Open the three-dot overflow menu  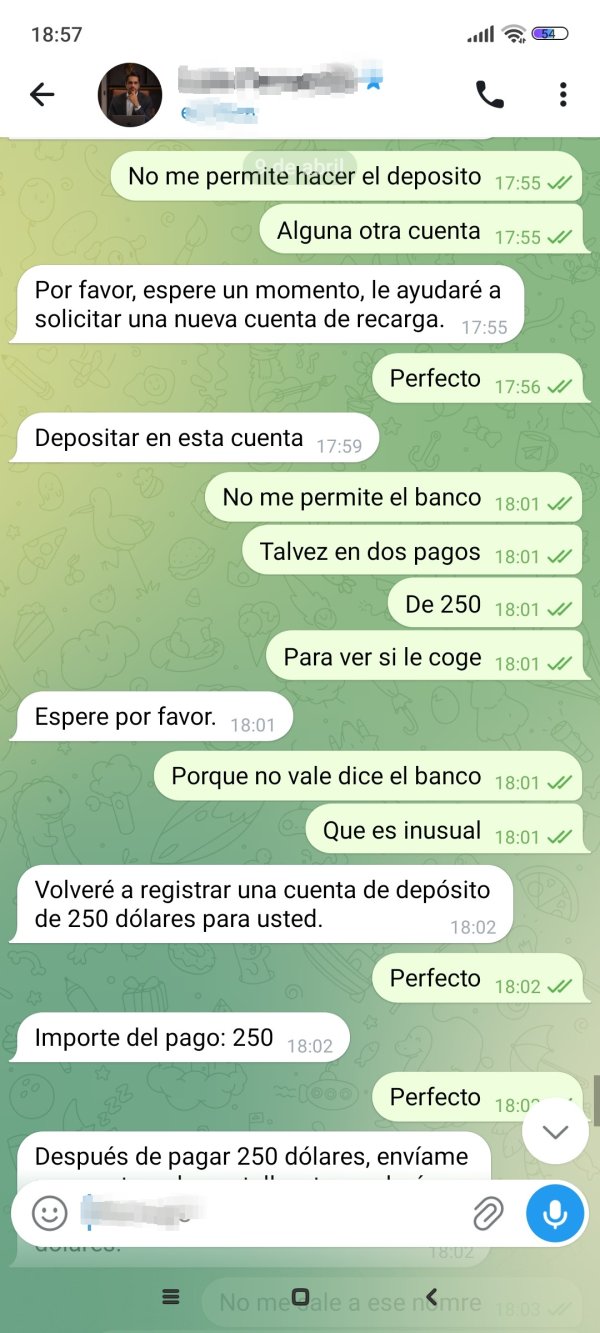click(x=563, y=95)
